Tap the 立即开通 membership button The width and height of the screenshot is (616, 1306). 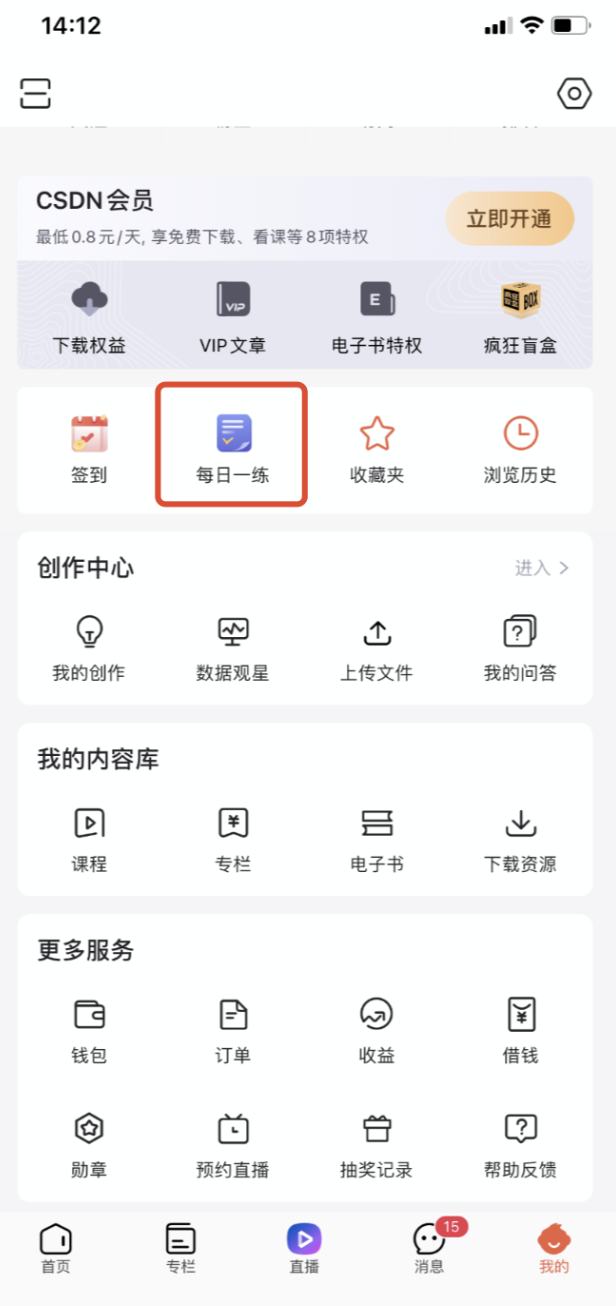click(509, 218)
